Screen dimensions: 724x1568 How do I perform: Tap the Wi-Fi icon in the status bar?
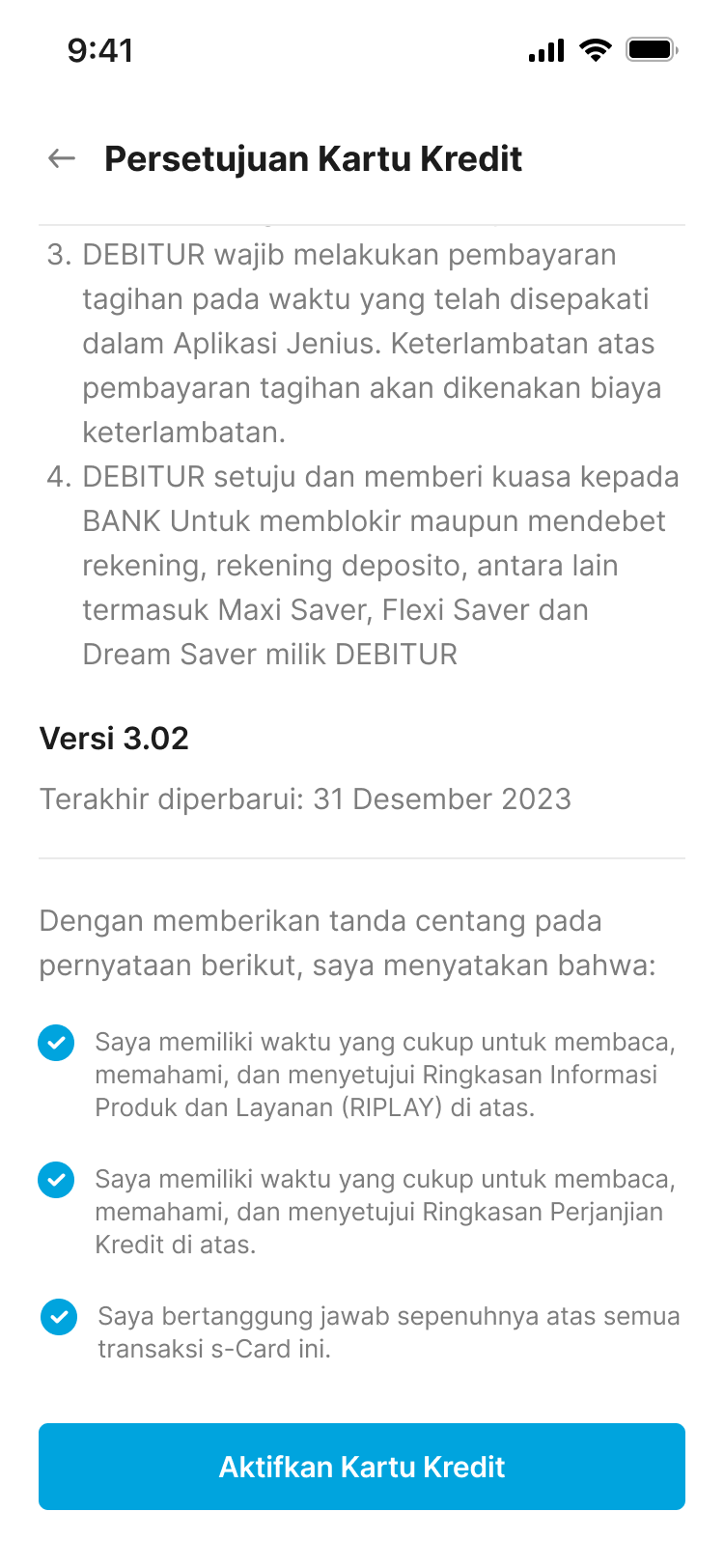[x=598, y=50]
